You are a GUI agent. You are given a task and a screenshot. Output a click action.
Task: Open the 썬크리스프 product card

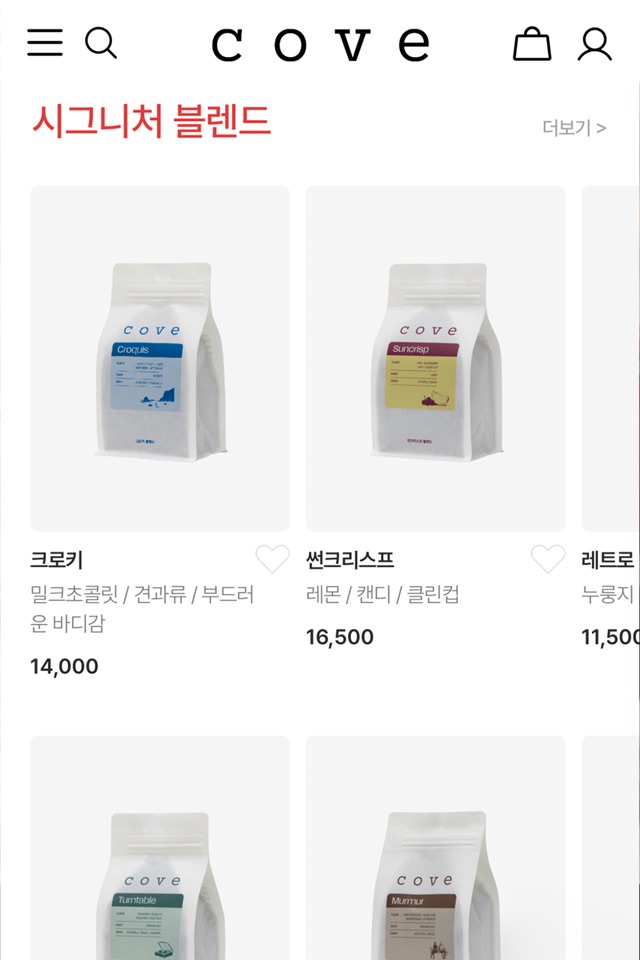[435, 358]
